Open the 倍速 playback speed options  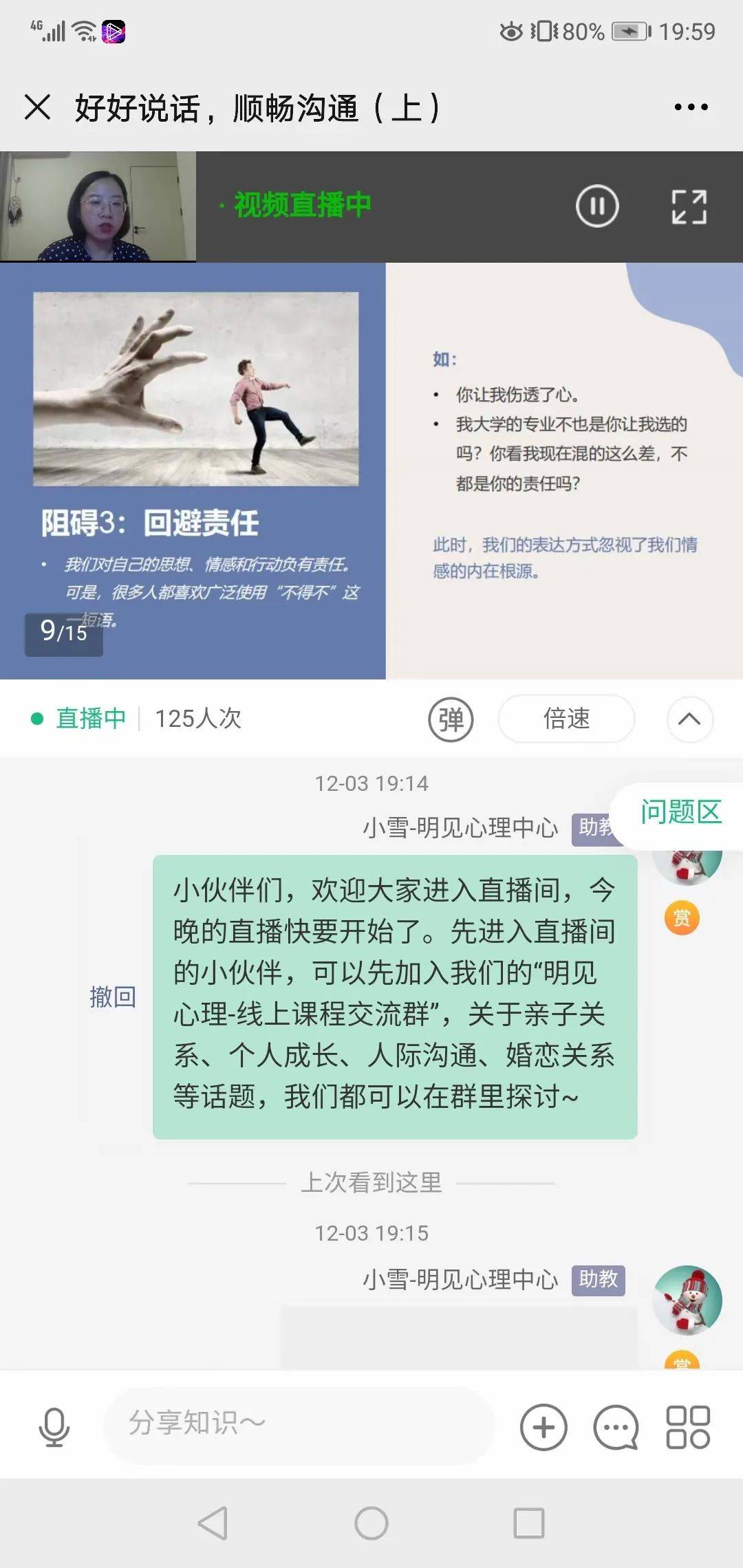566,719
